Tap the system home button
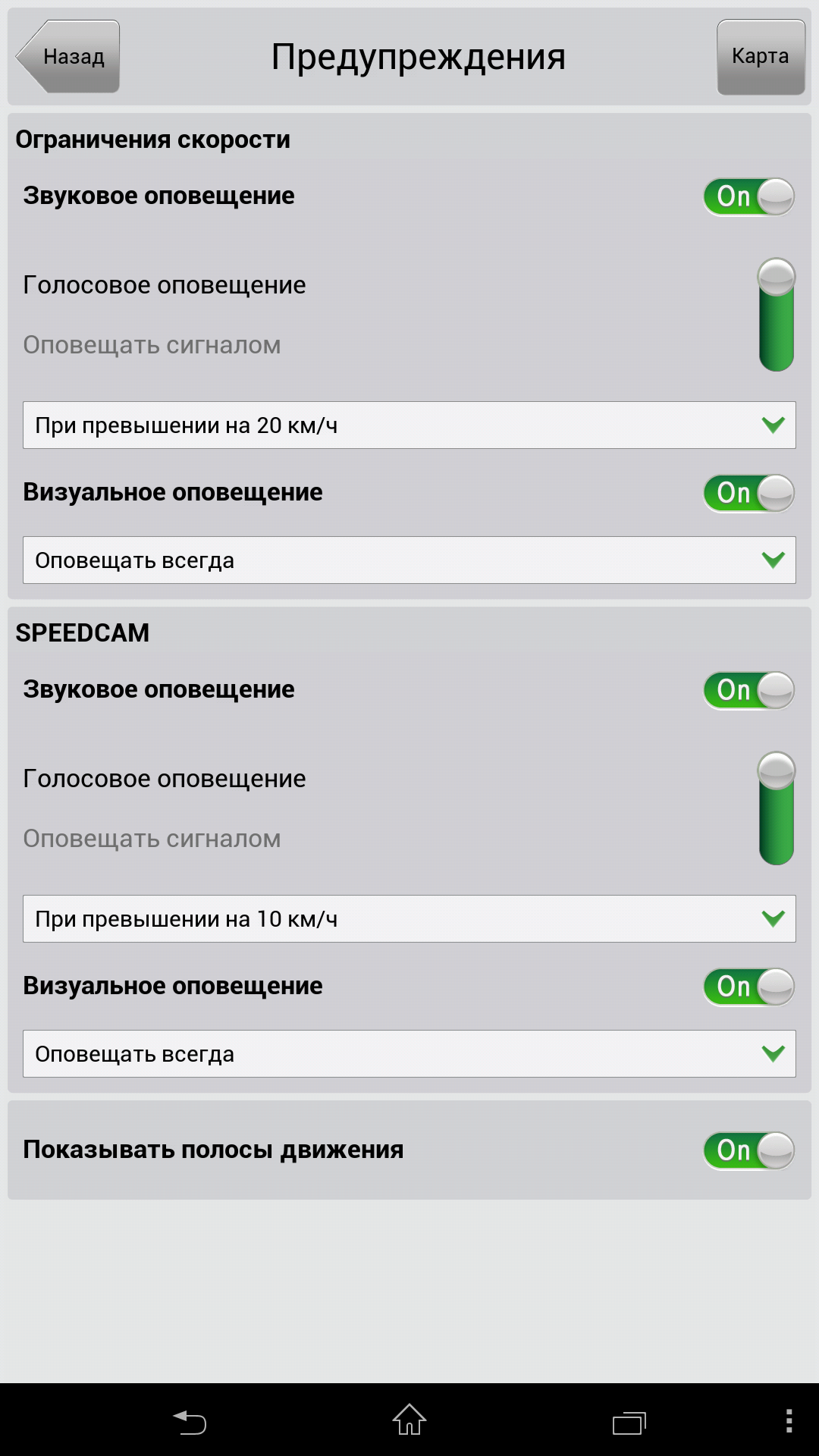 click(x=409, y=1420)
